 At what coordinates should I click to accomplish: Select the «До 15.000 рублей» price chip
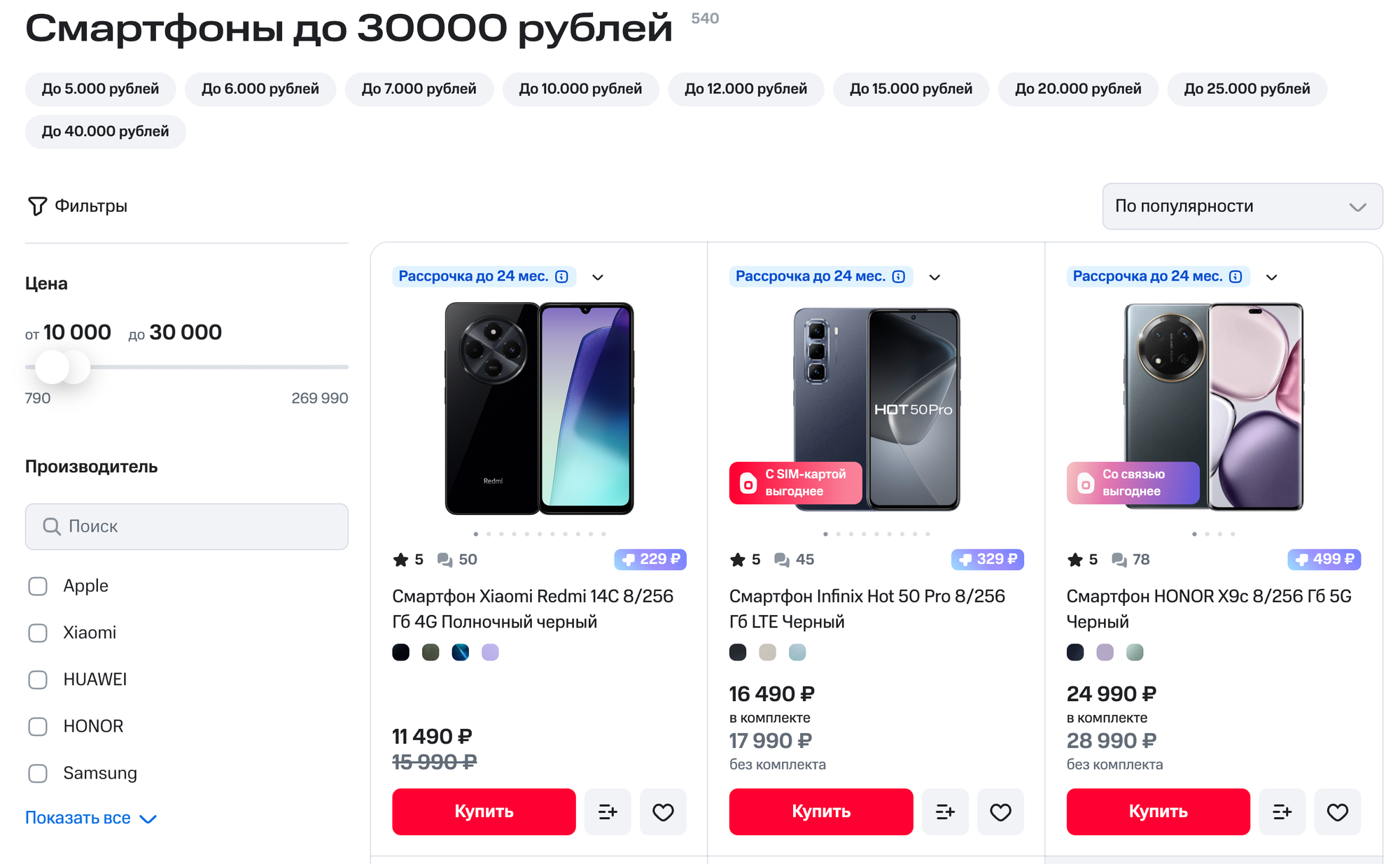[x=911, y=89]
